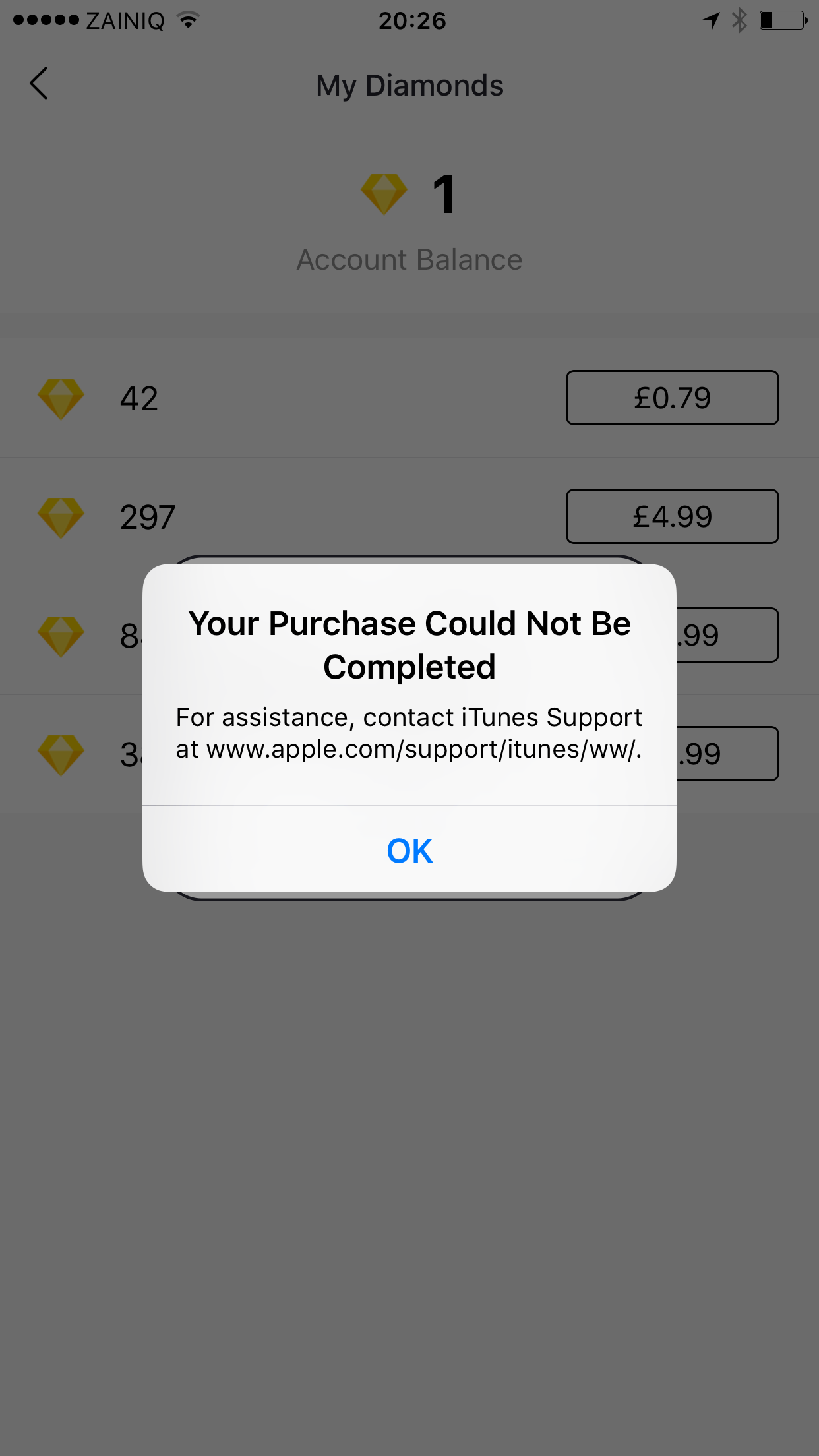The height and width of the screenshot is (1456, 819).
Task: Buy 297 diamonds for £4.99
Action: point(672,516)
